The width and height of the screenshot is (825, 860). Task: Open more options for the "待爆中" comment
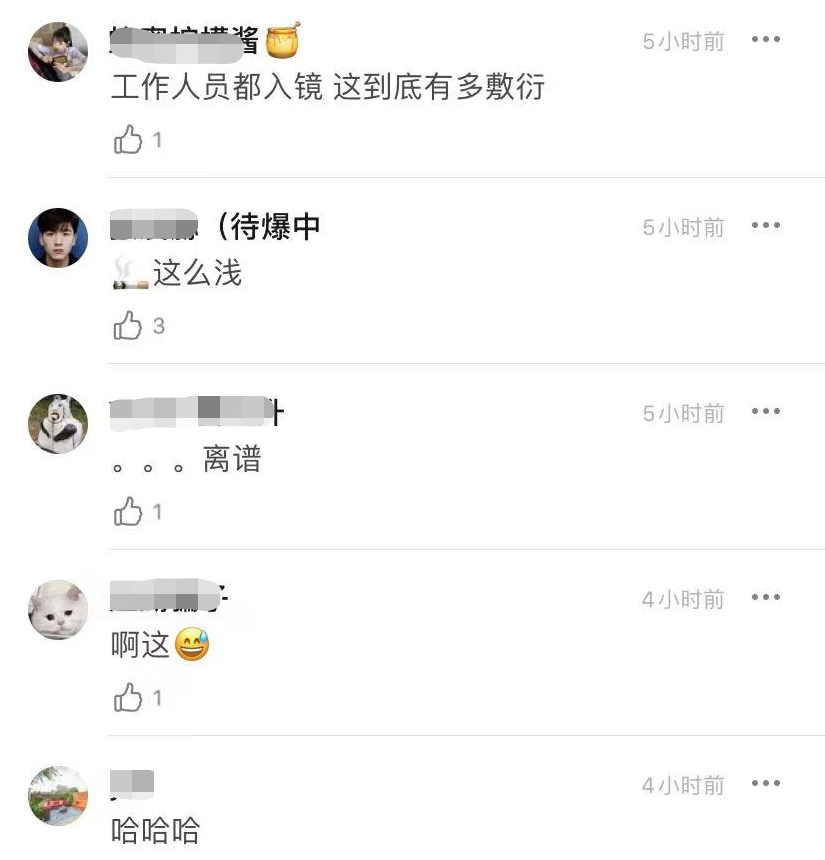(766, 227)
